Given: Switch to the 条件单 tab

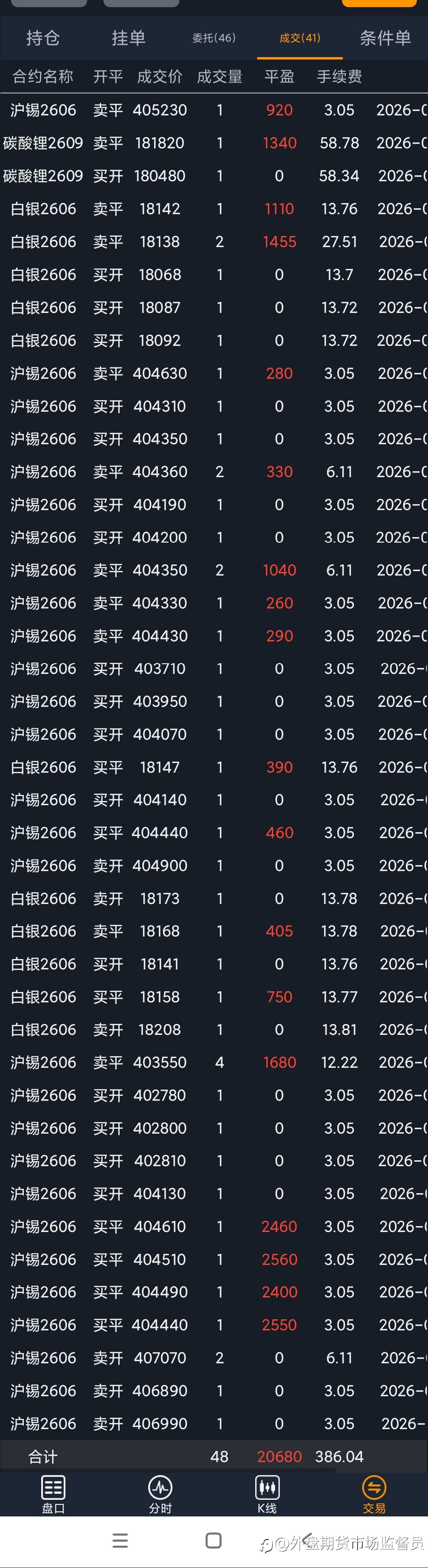Looking at the screenshot, I should (386, 38).
